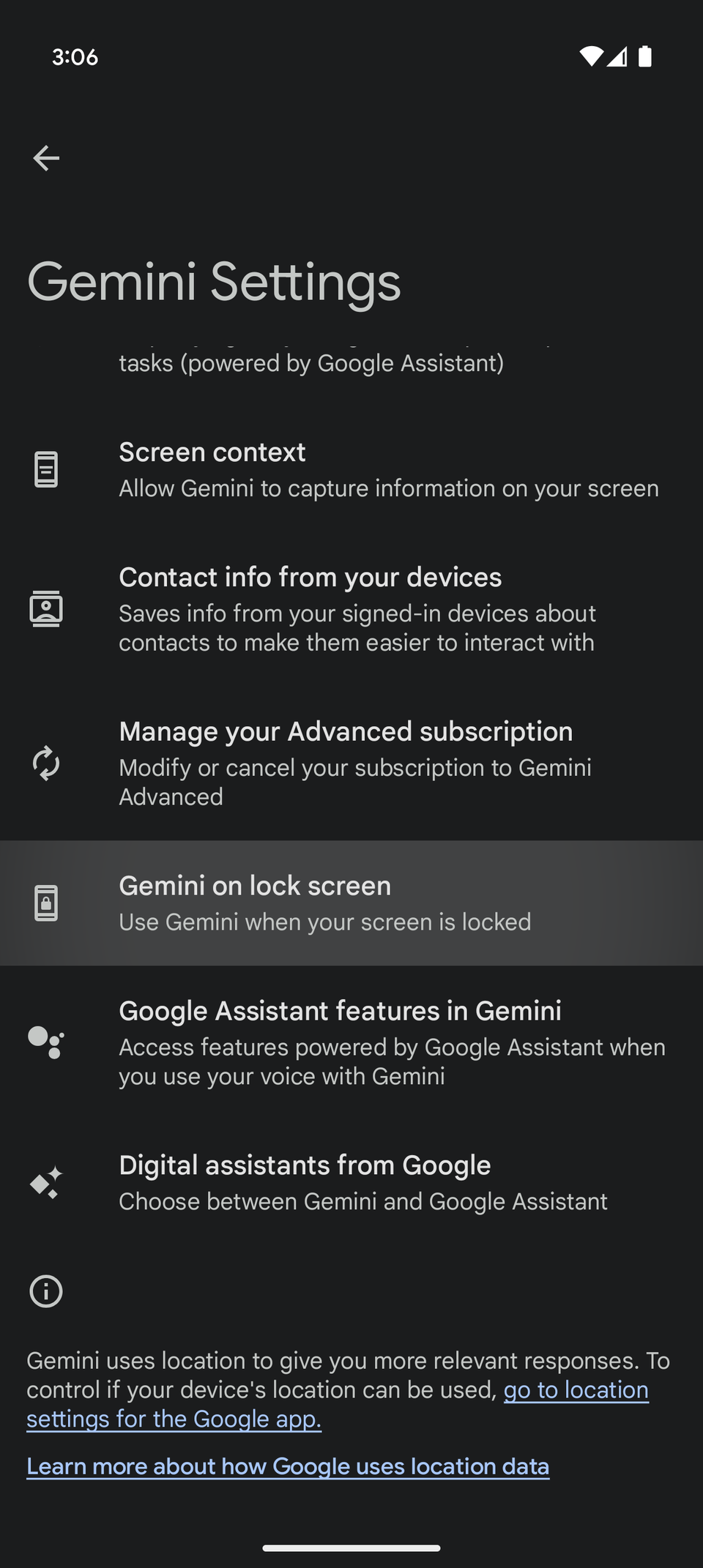Click the lock screen phone icon
The width and height of the screenshot is (703, 1568).
pos(46,902)
